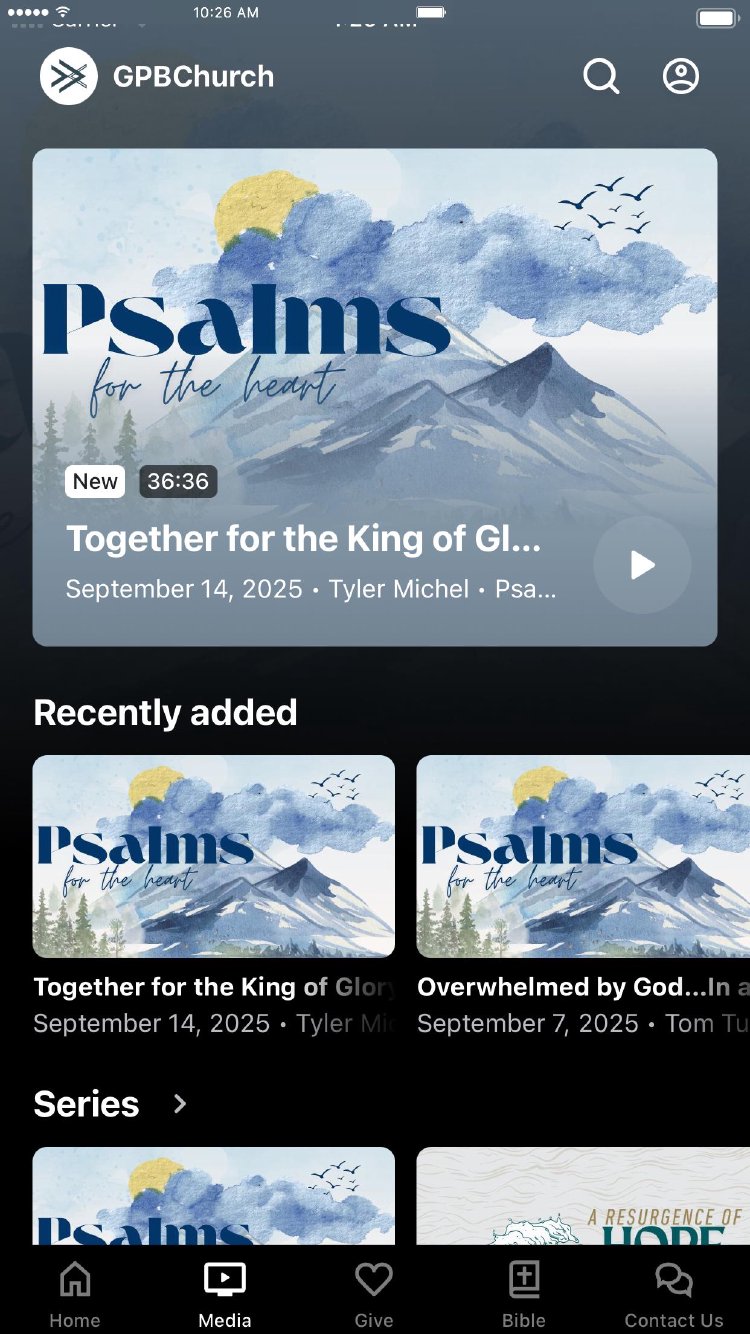Switch to the Contact Us tab
Image resolution: width=750 pixels, height=1334 pixels.
click(674, 1294)
